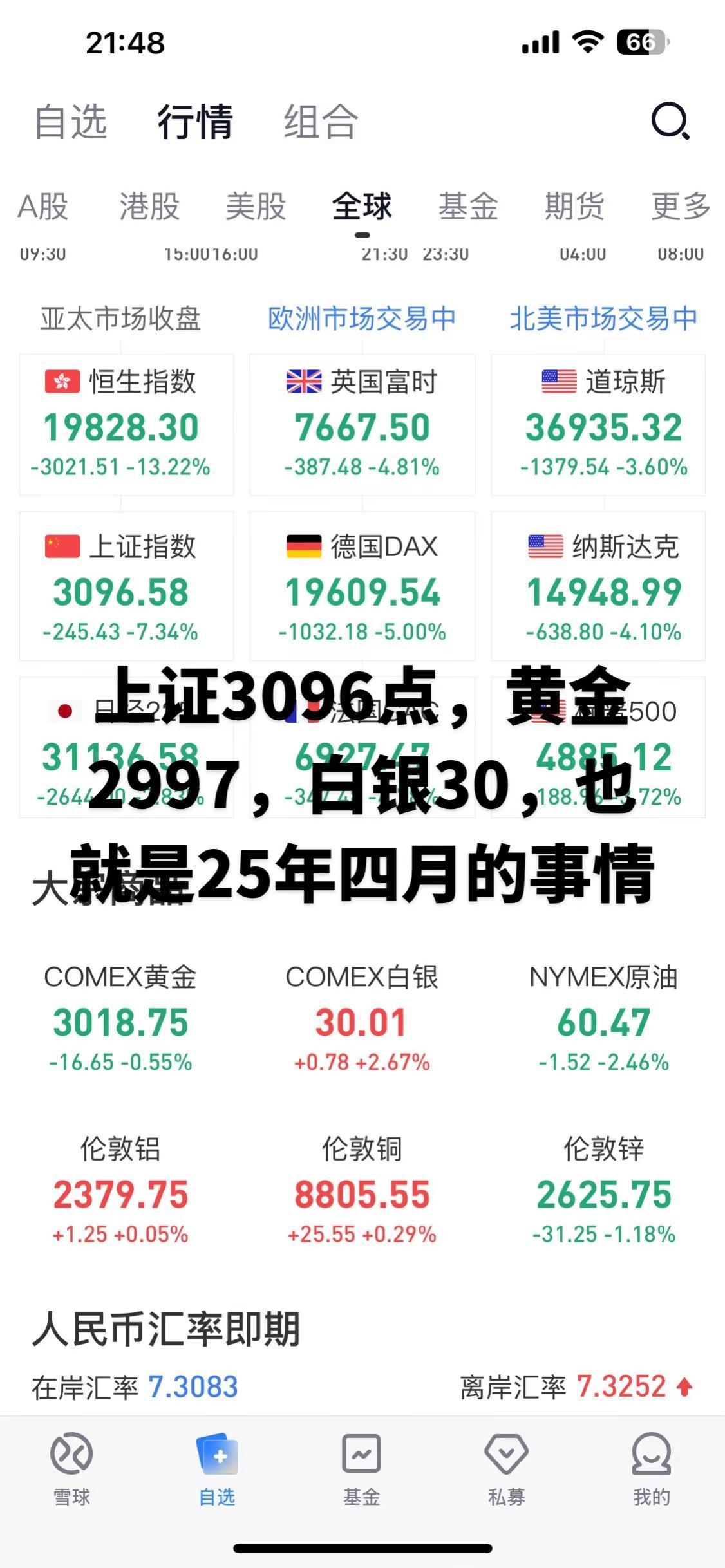
Task: Select the 期货 futures category
Action: [x=575, y=207]
